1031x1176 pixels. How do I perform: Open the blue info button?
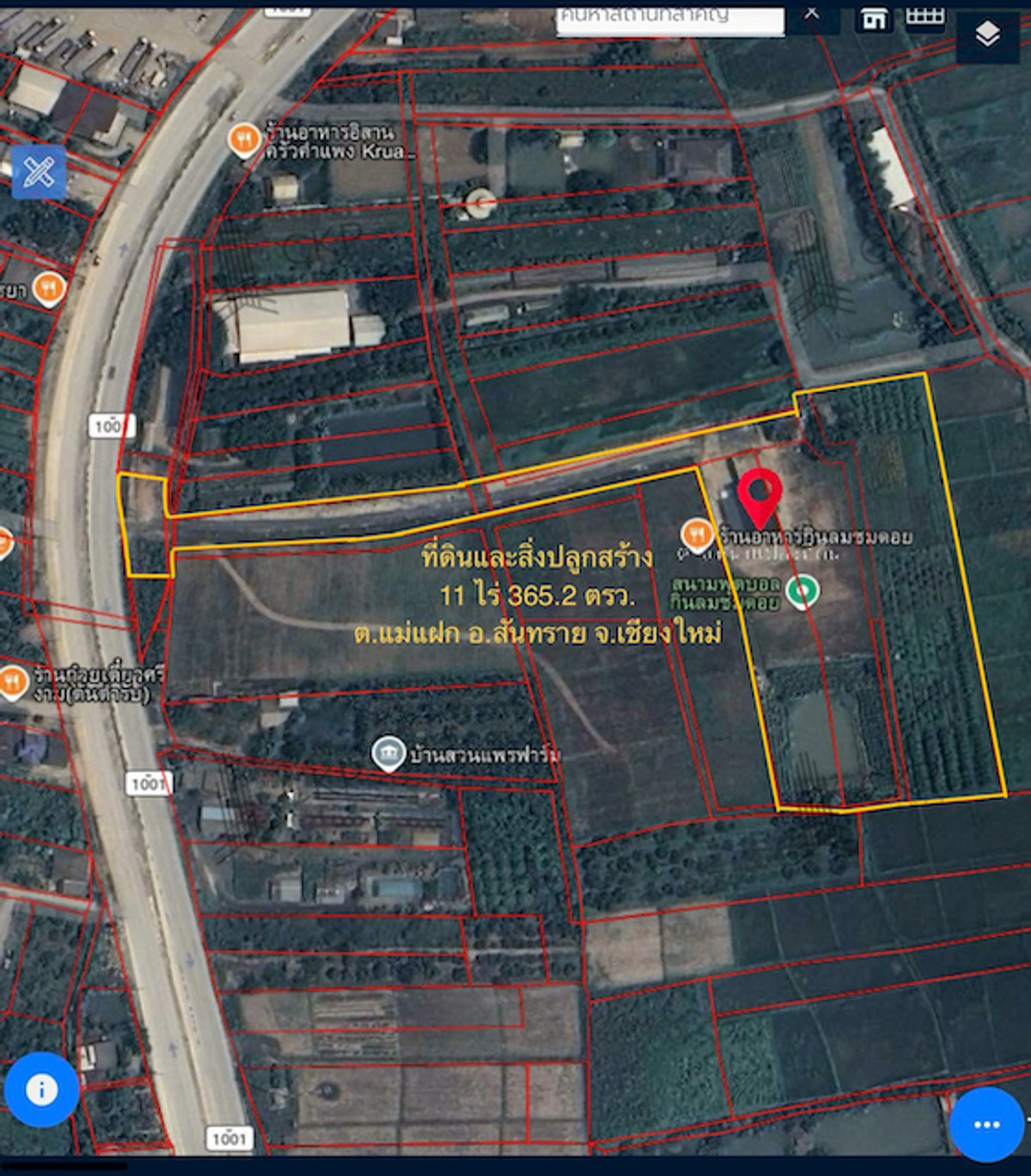pyautogui.click(x=41, y=1089)
